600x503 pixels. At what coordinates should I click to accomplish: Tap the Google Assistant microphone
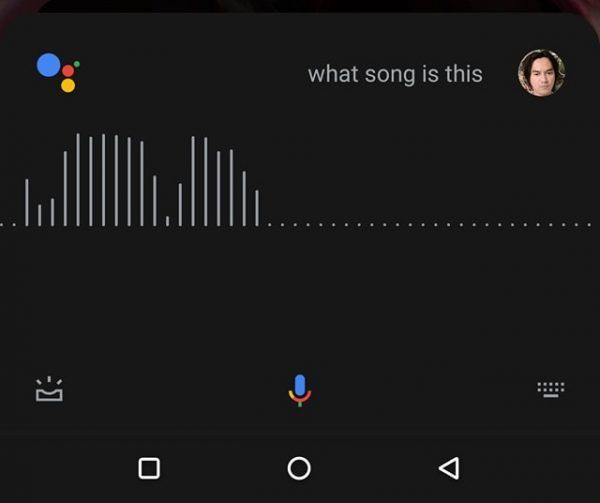pos(299,389)
